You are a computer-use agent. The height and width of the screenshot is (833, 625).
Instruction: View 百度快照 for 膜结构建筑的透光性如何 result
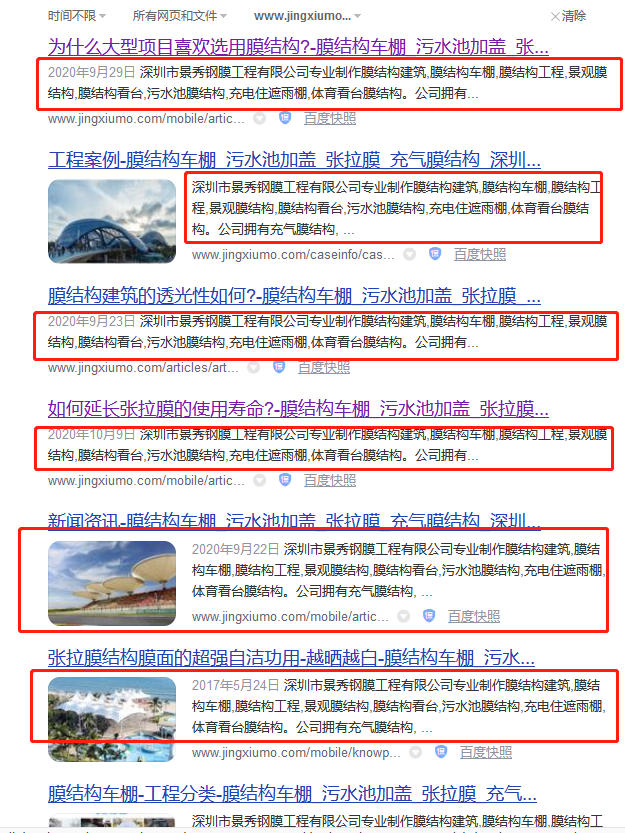pyautogui.click(x=324, y=367)
